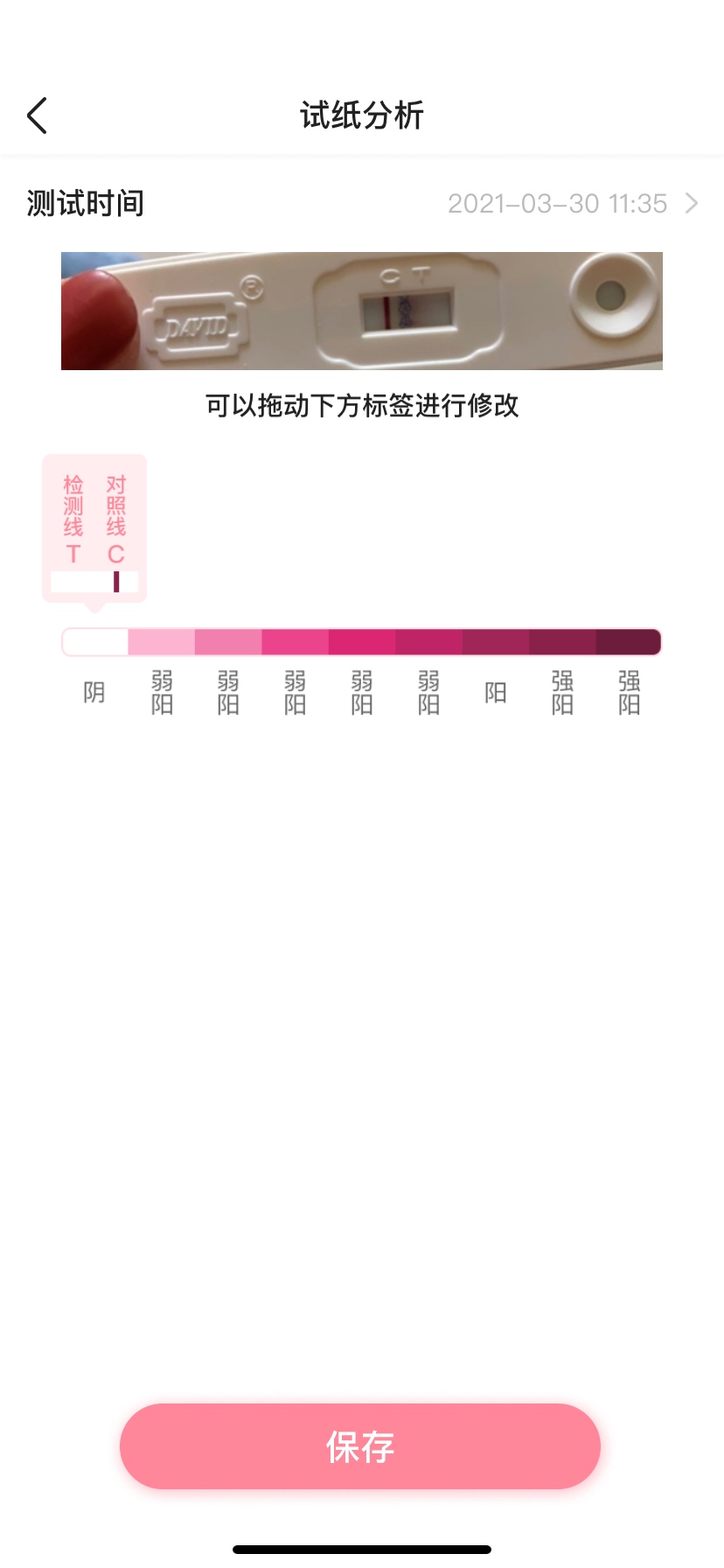Tap the 保存 button
The width and height of the screenshot is (724, 1568).
tap(360, 1446)
